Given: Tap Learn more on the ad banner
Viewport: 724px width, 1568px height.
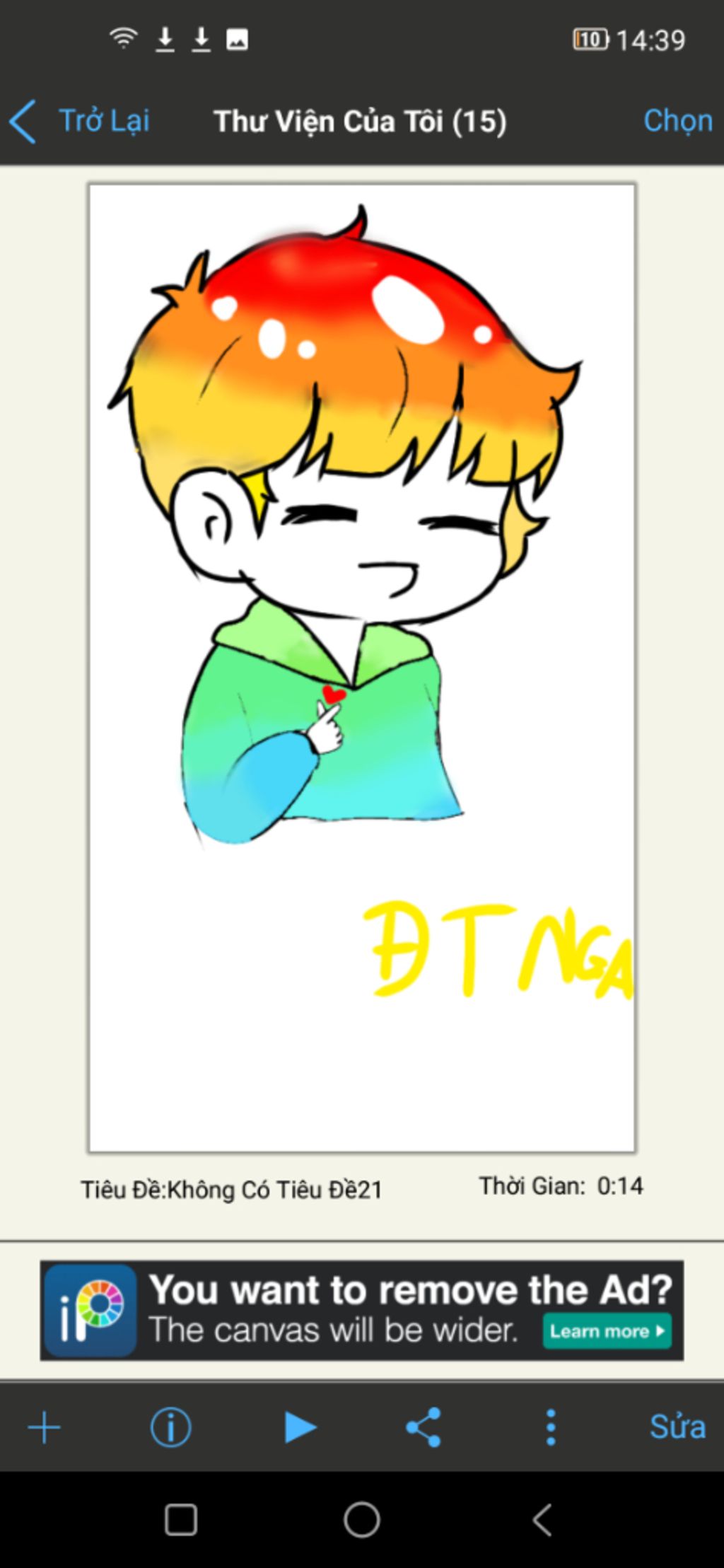Looking at the screenshot, I should [x=607, y=1331].
